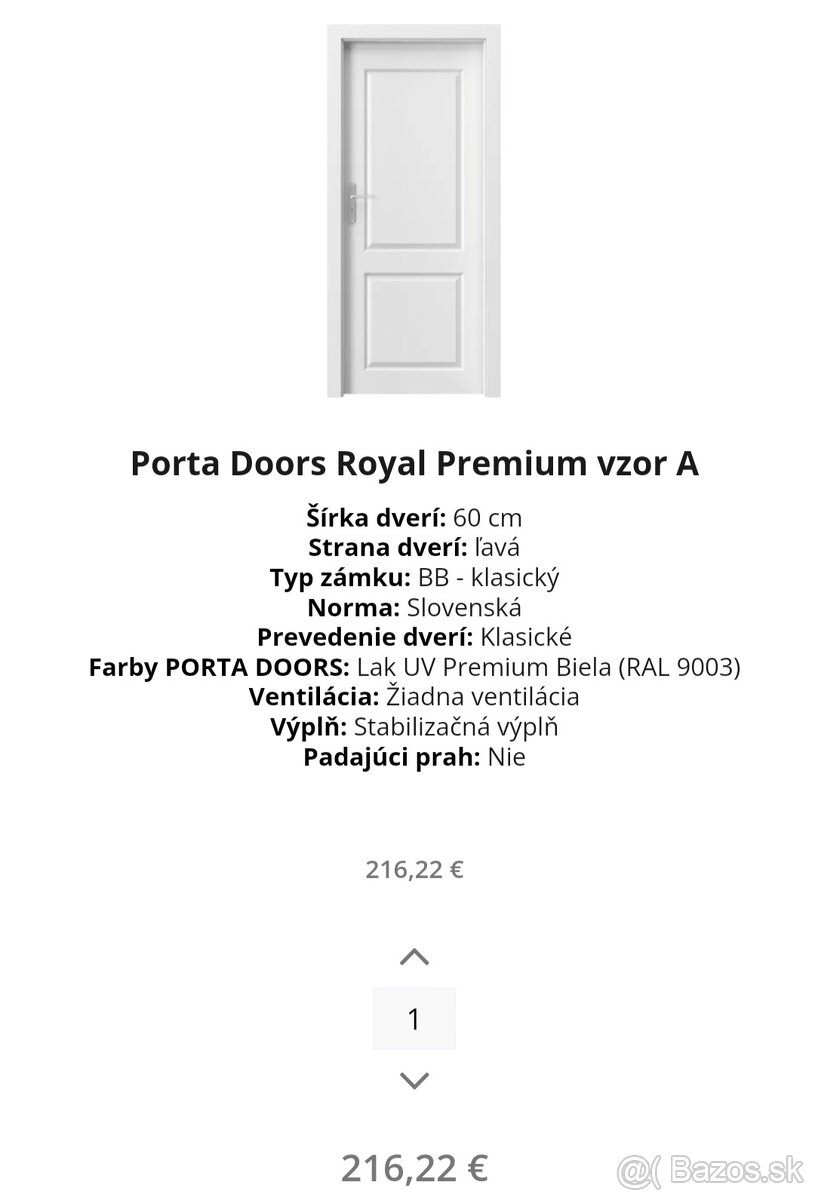This screenshot has height=1200, width=815.
Task: Click the Norma Slovenská specification
Action: click(x=414, y=607)
